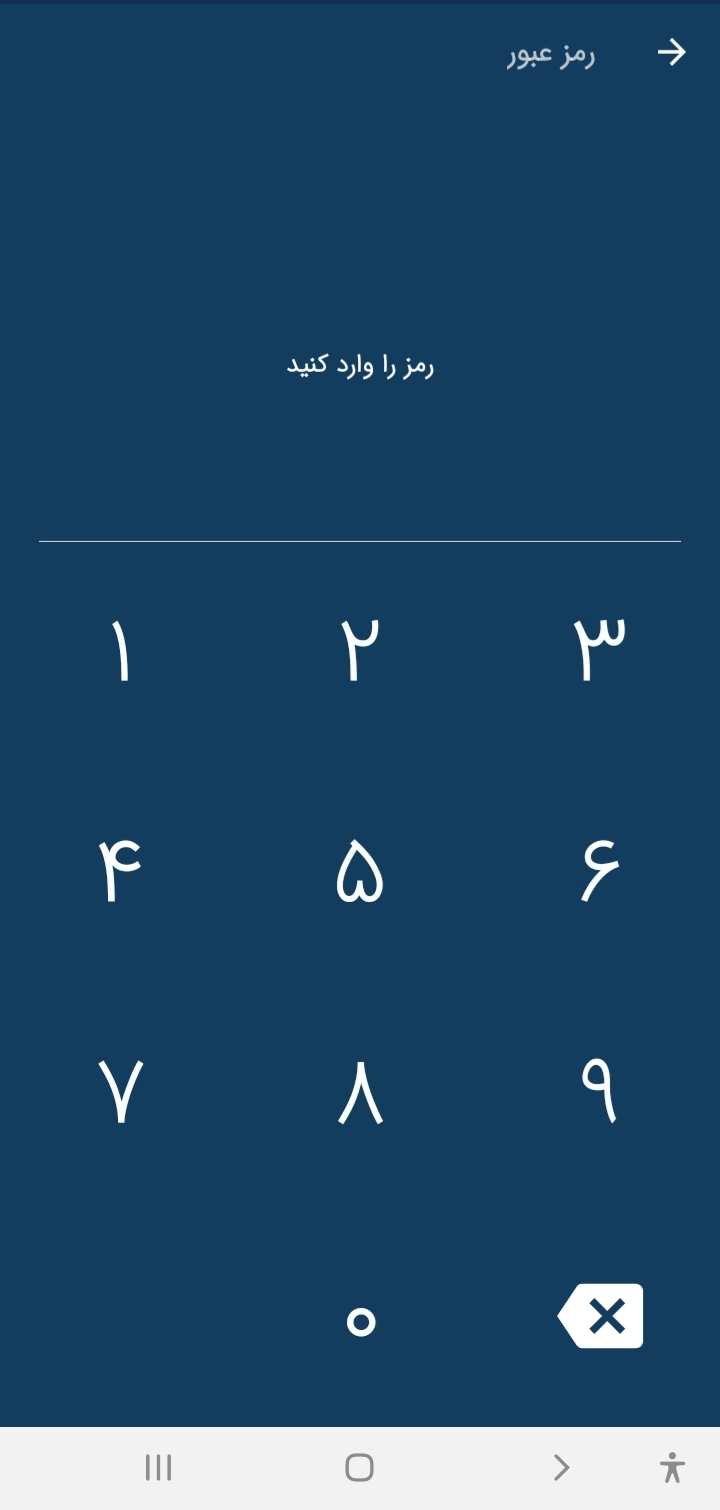Open the accessibility shortcut in the navigation bar
The image size is (720, 1510).
(x=672, y=1467)
